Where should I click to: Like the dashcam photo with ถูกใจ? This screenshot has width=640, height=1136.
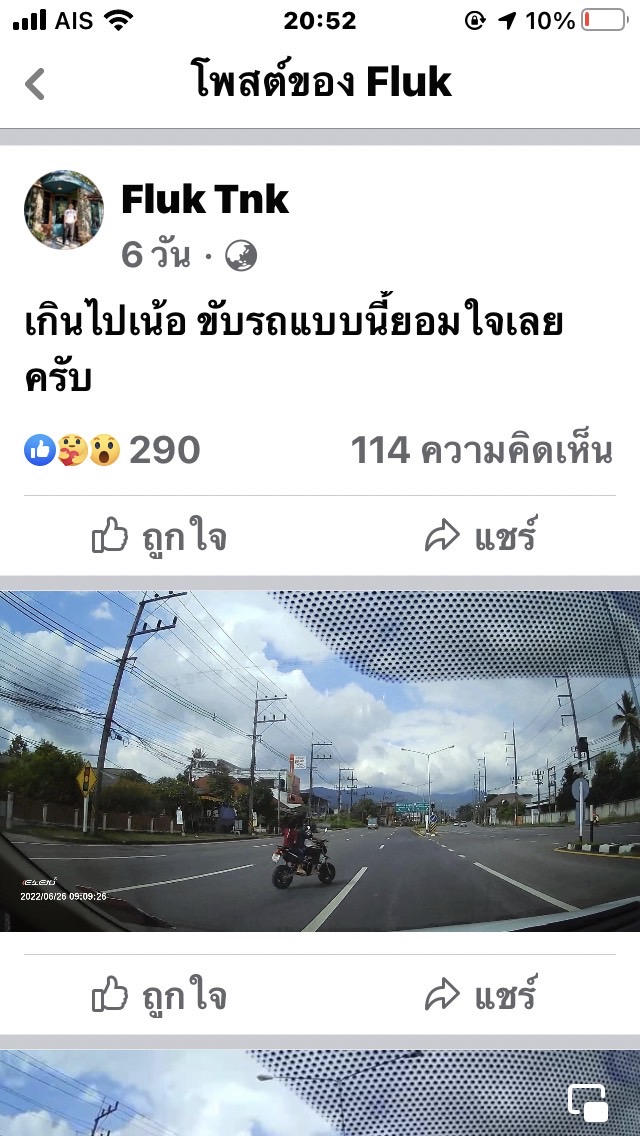tap(160, 996)
